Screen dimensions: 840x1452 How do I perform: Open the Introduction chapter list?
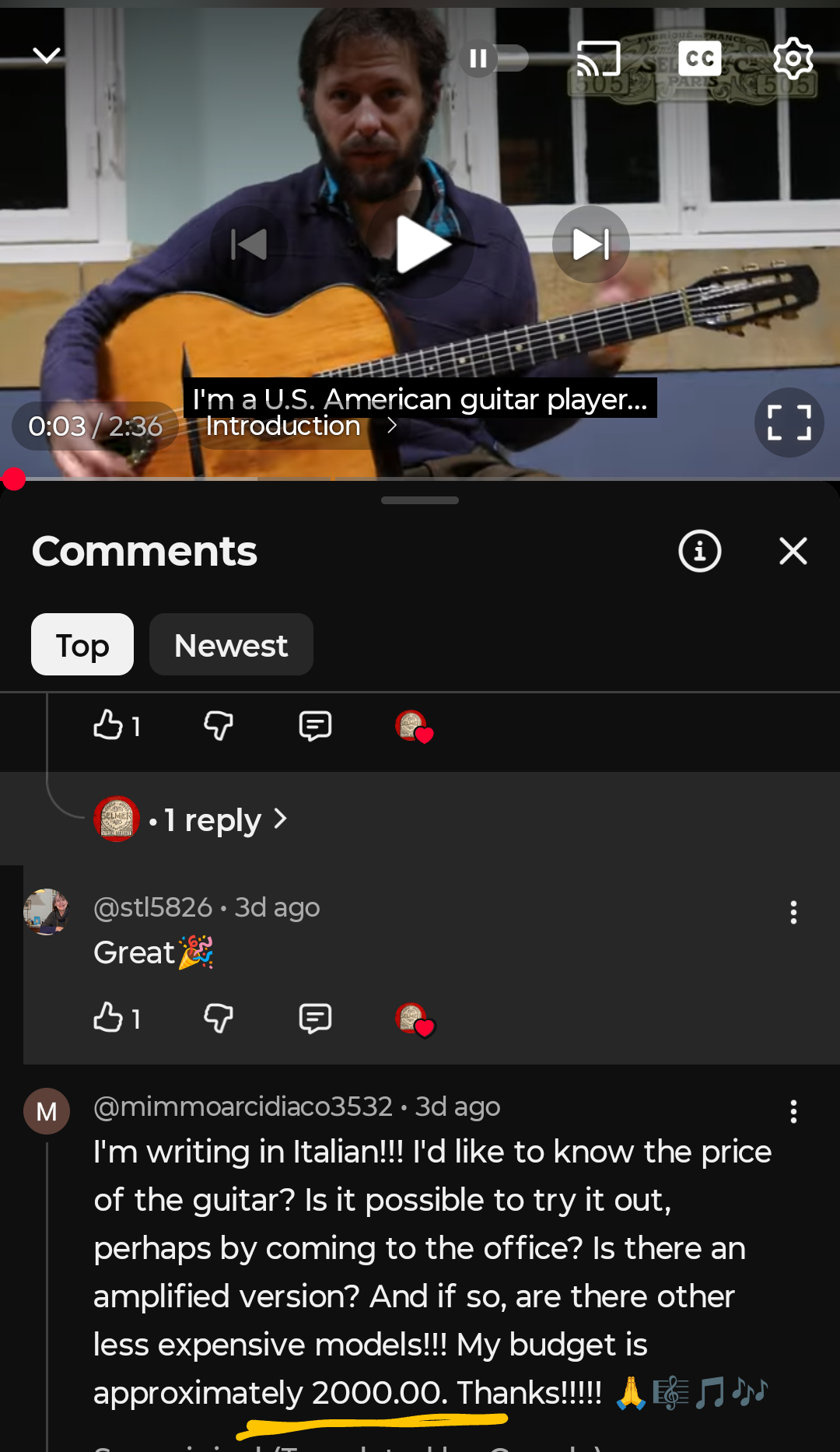[x=299, y=426]
